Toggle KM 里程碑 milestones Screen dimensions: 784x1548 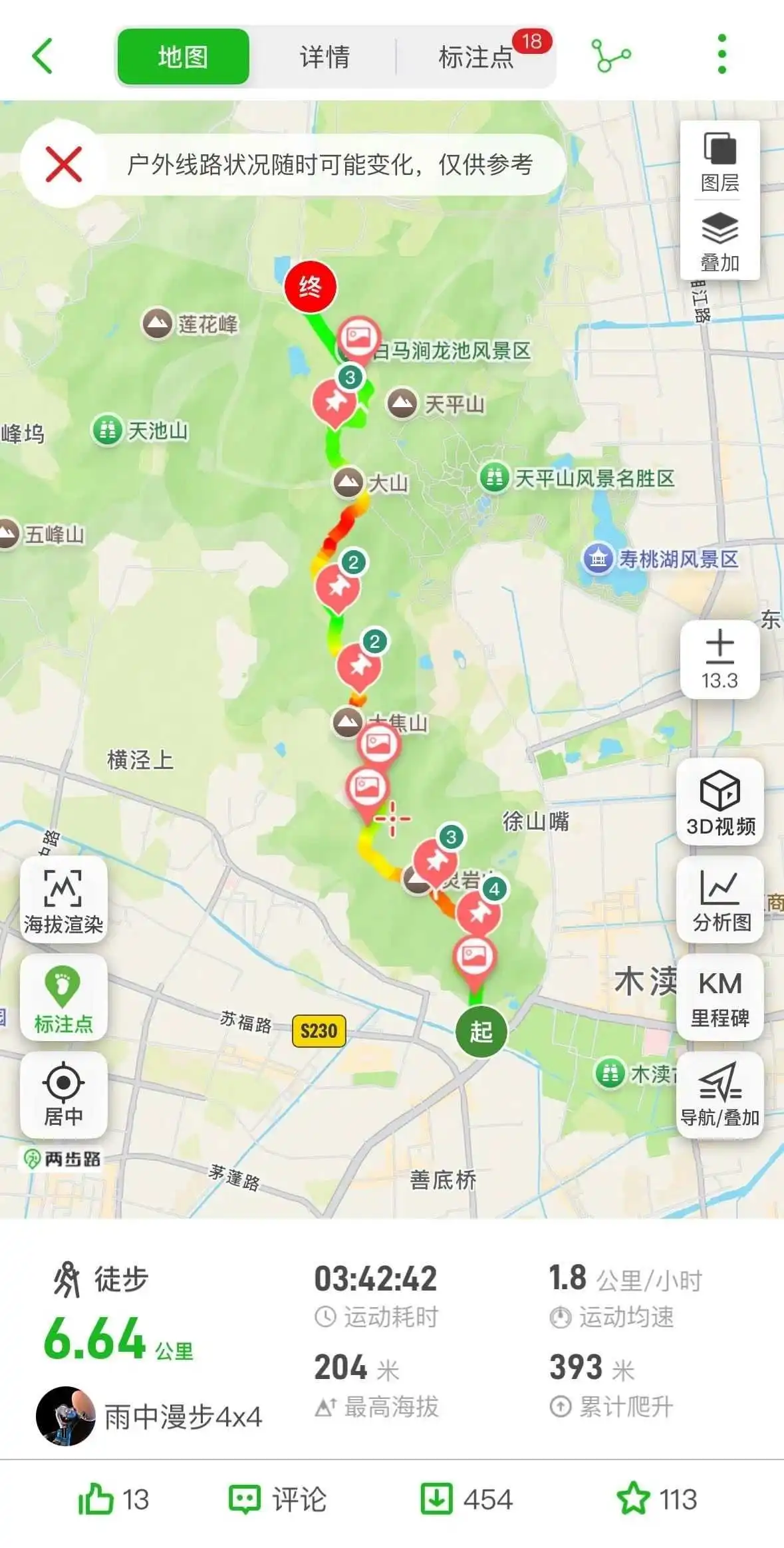[x=720, y=997]
